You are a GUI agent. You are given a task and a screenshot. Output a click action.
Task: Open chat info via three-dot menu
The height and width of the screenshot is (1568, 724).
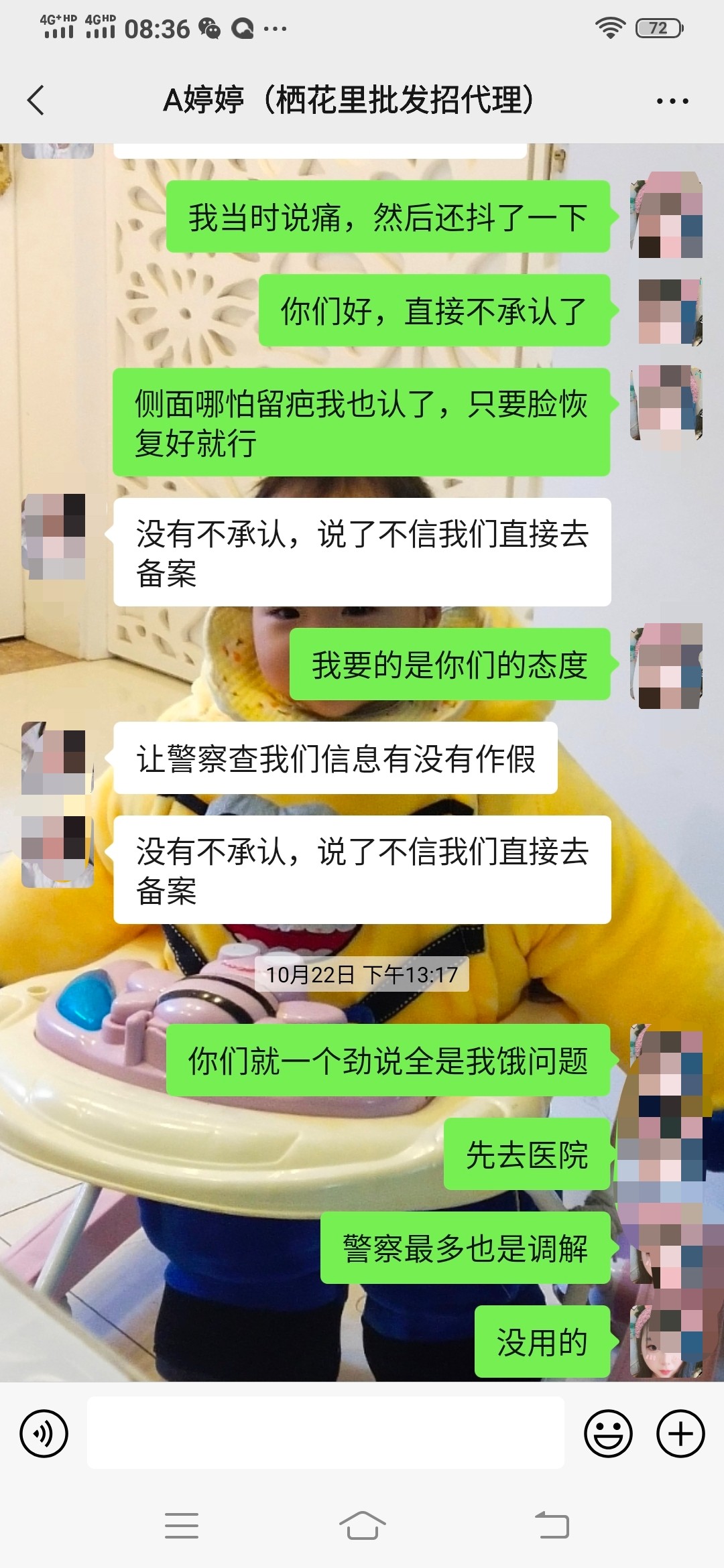(x=672, y=101)
